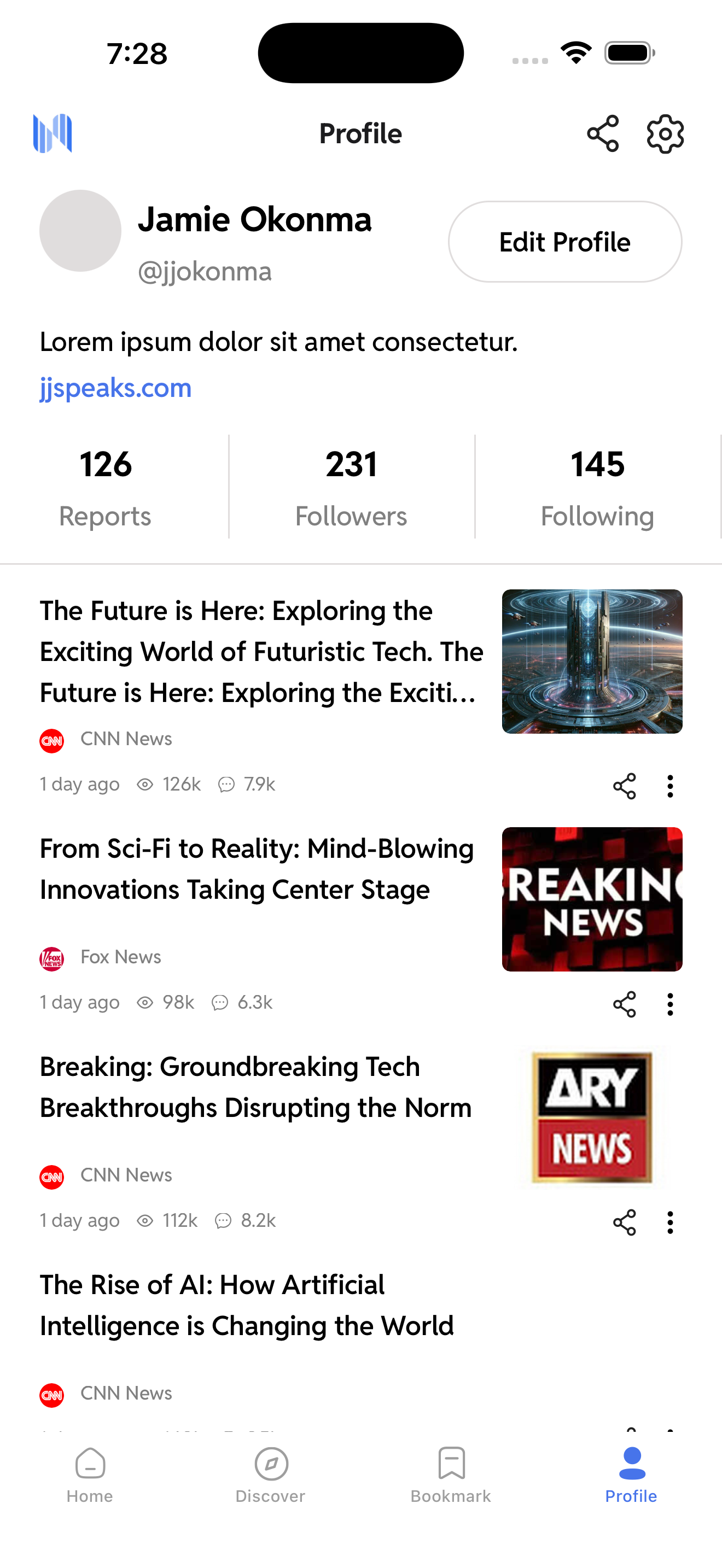
Task: Open more options for Sci-Fi to Reality article
Action: [670, 1004]
